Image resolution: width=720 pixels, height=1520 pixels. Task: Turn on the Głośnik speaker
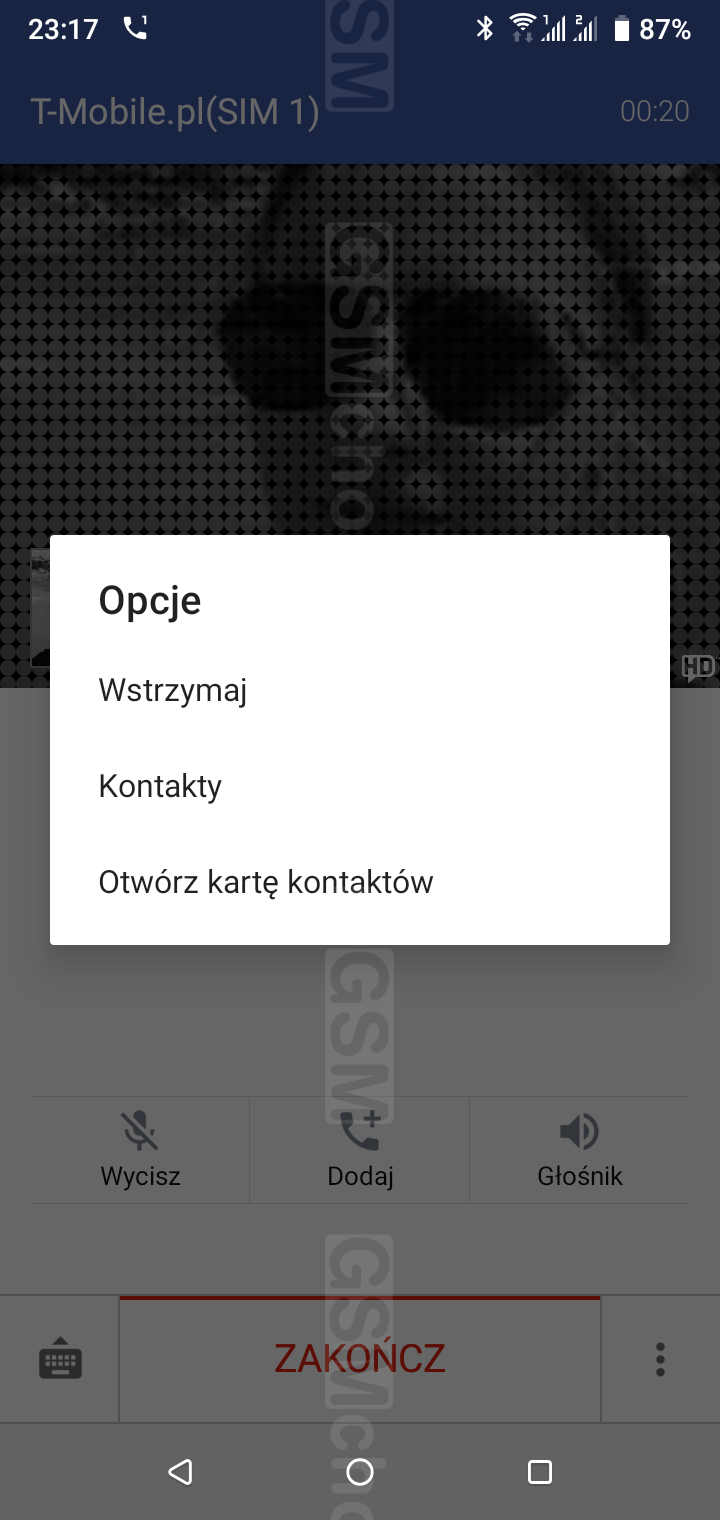pyautogui.click(x=580, y=1150)
